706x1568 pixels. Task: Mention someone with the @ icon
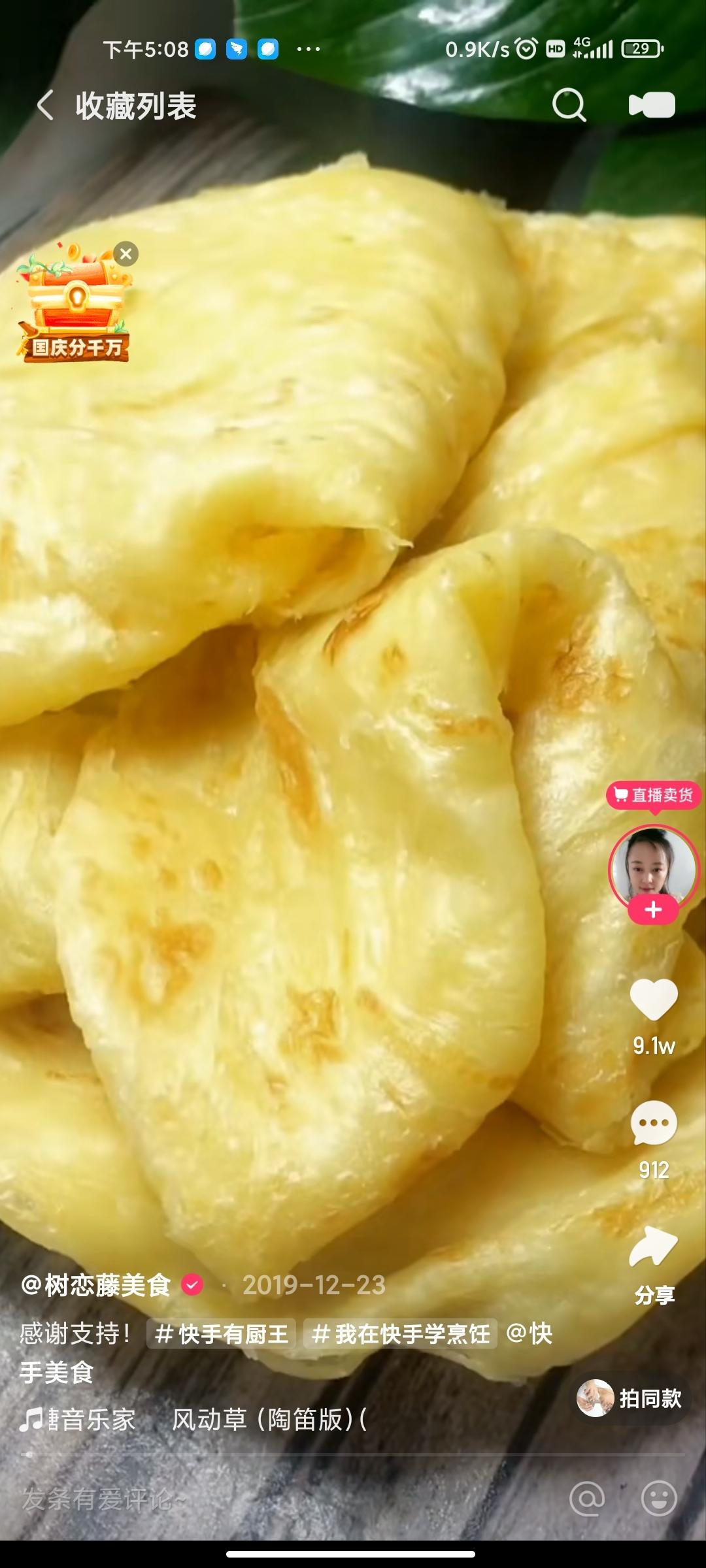point(587,1498)
